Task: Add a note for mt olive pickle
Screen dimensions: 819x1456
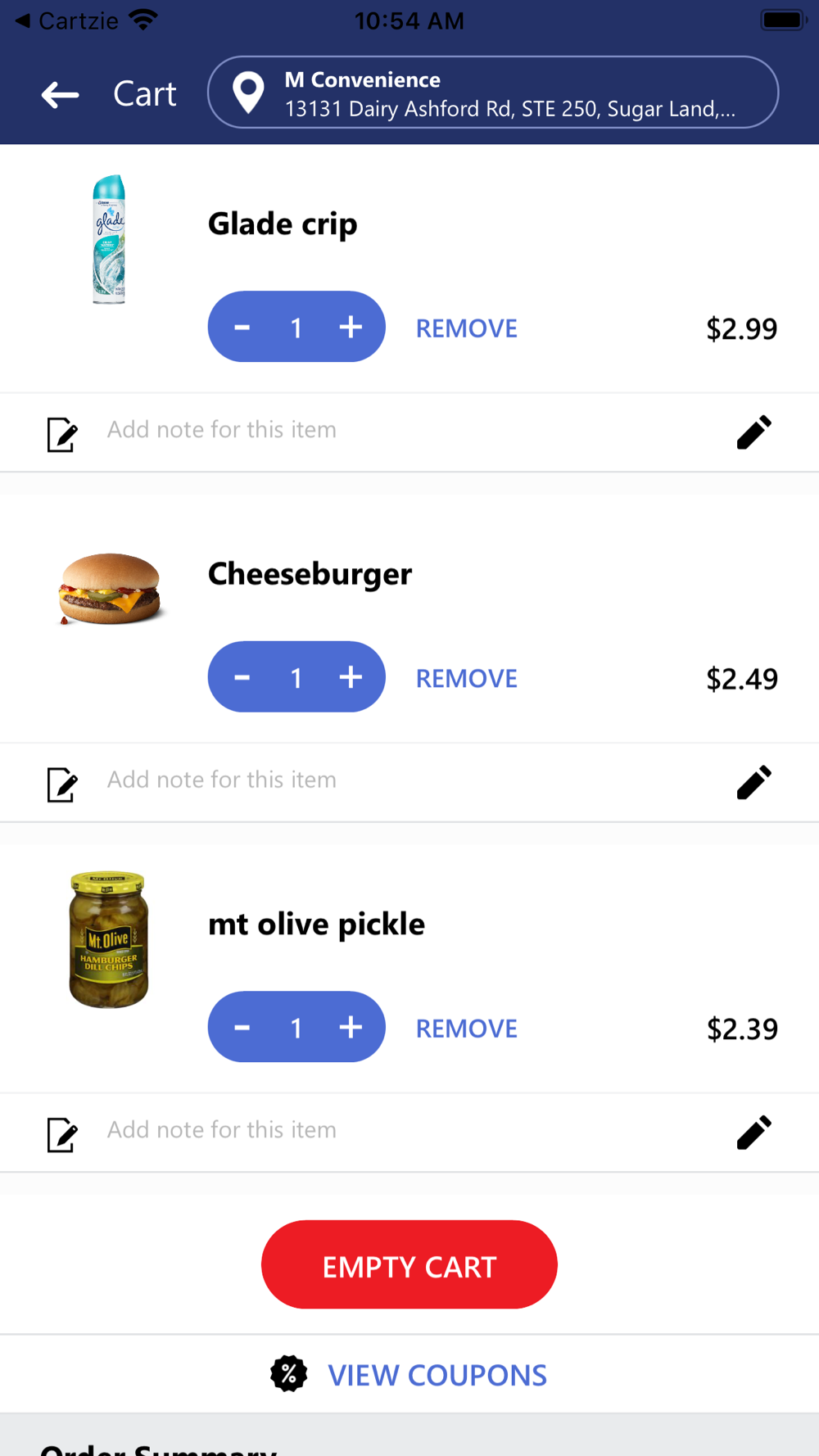Action: (x=221, y=1130)
